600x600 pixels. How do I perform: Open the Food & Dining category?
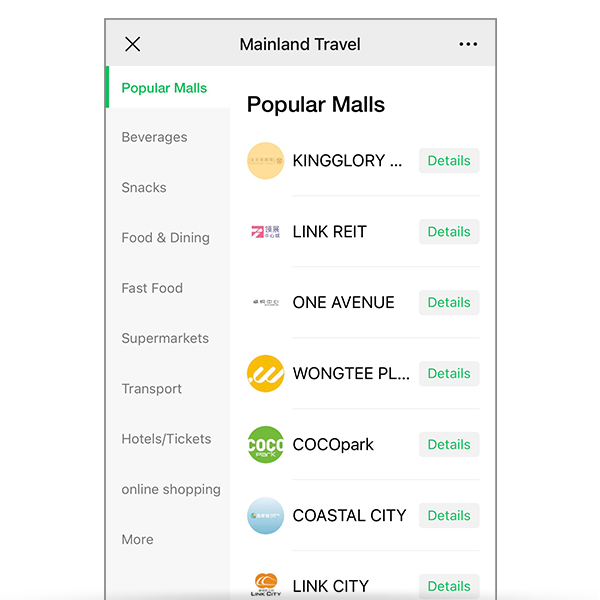coord(165,238)
